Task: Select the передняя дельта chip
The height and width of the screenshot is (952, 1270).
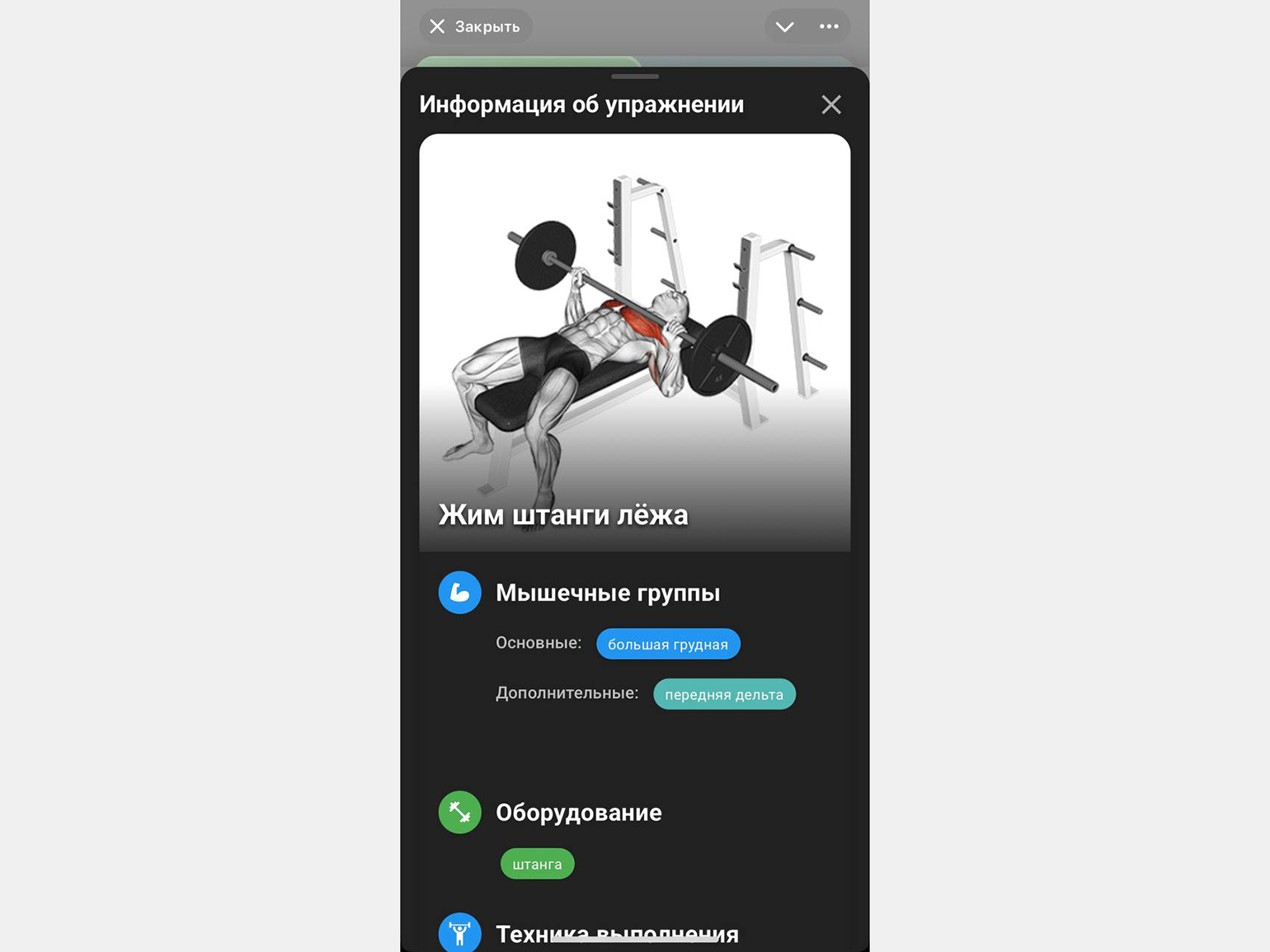Action: pyautogui.click(x=724, y=695)
